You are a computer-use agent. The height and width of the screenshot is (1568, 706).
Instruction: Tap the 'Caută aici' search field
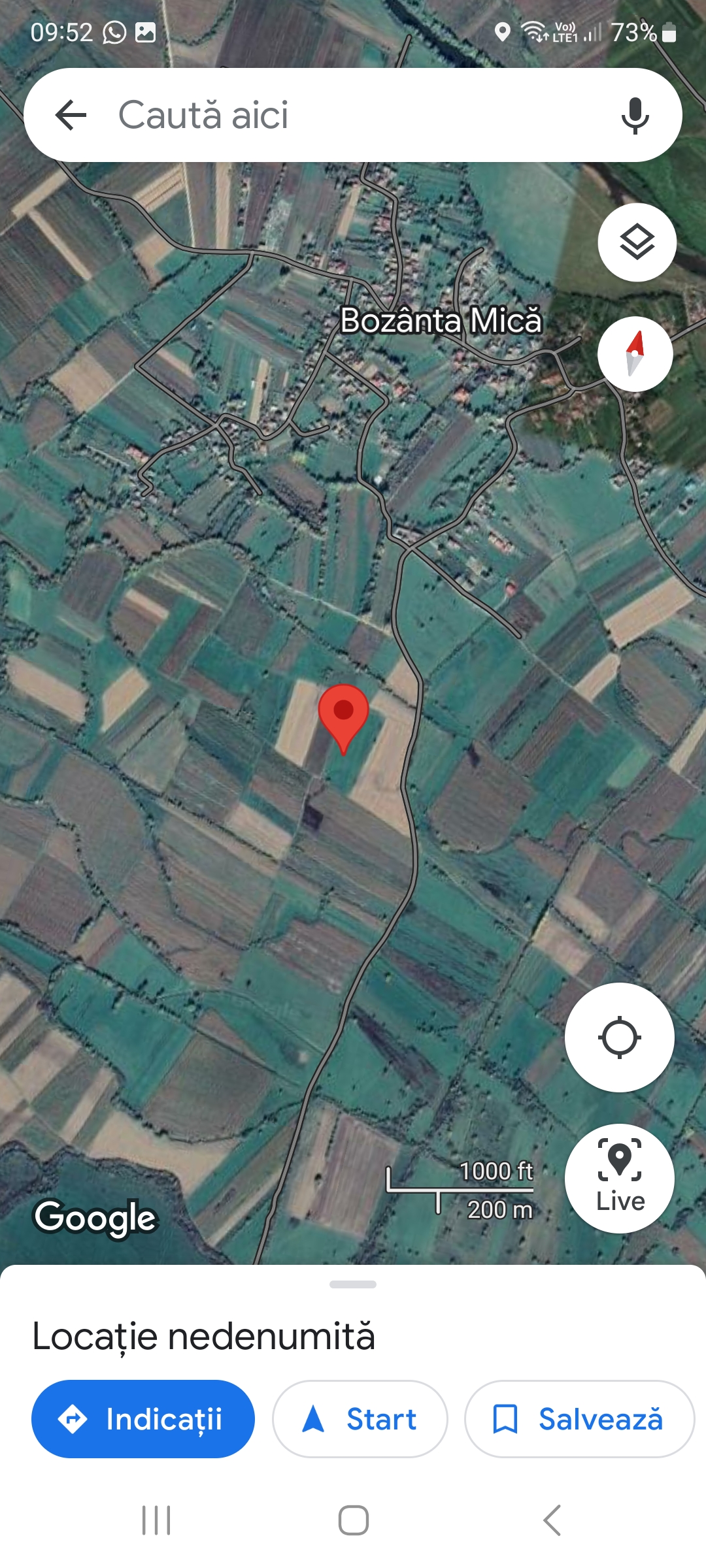pyautogui.click(x=353, y=115)
